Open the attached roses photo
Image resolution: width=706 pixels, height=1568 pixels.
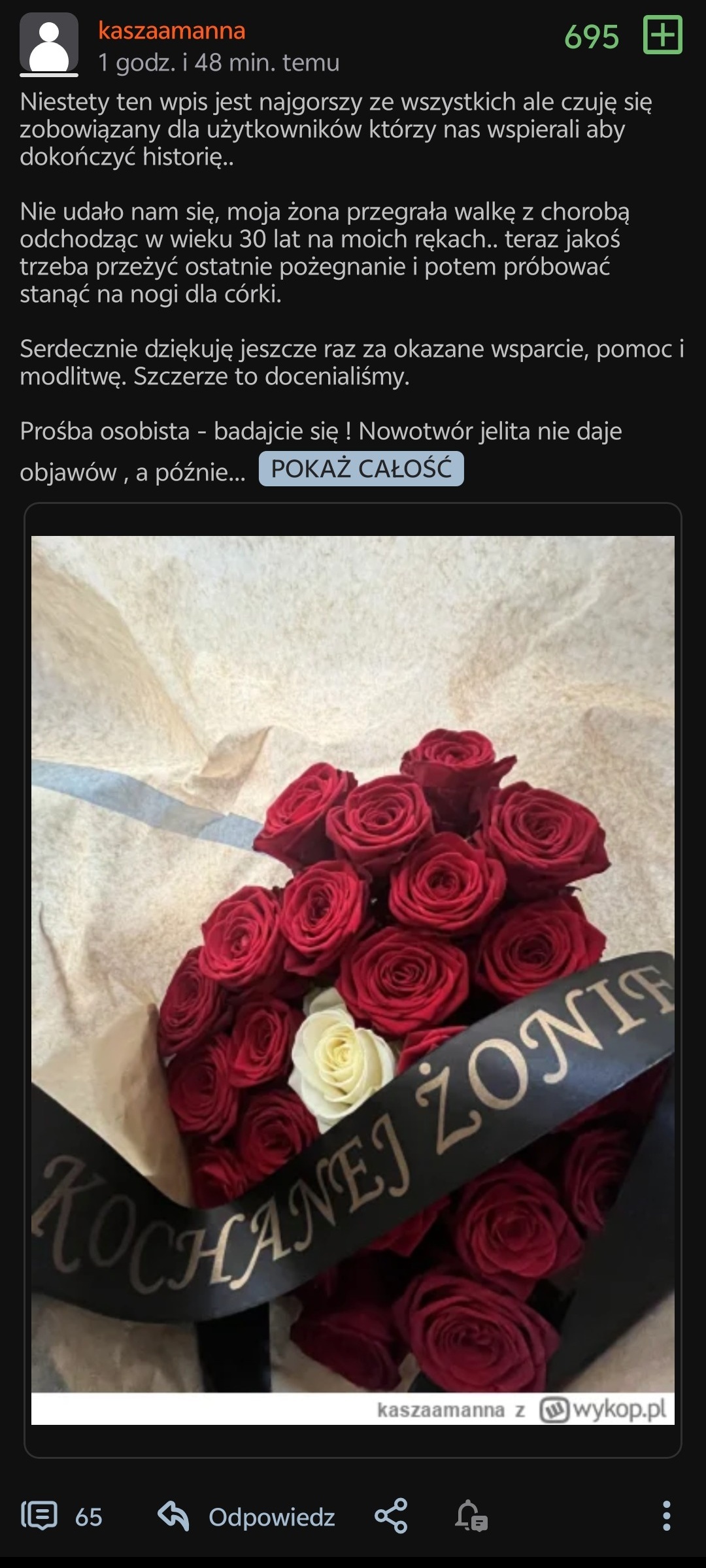(x=353, y=967)
